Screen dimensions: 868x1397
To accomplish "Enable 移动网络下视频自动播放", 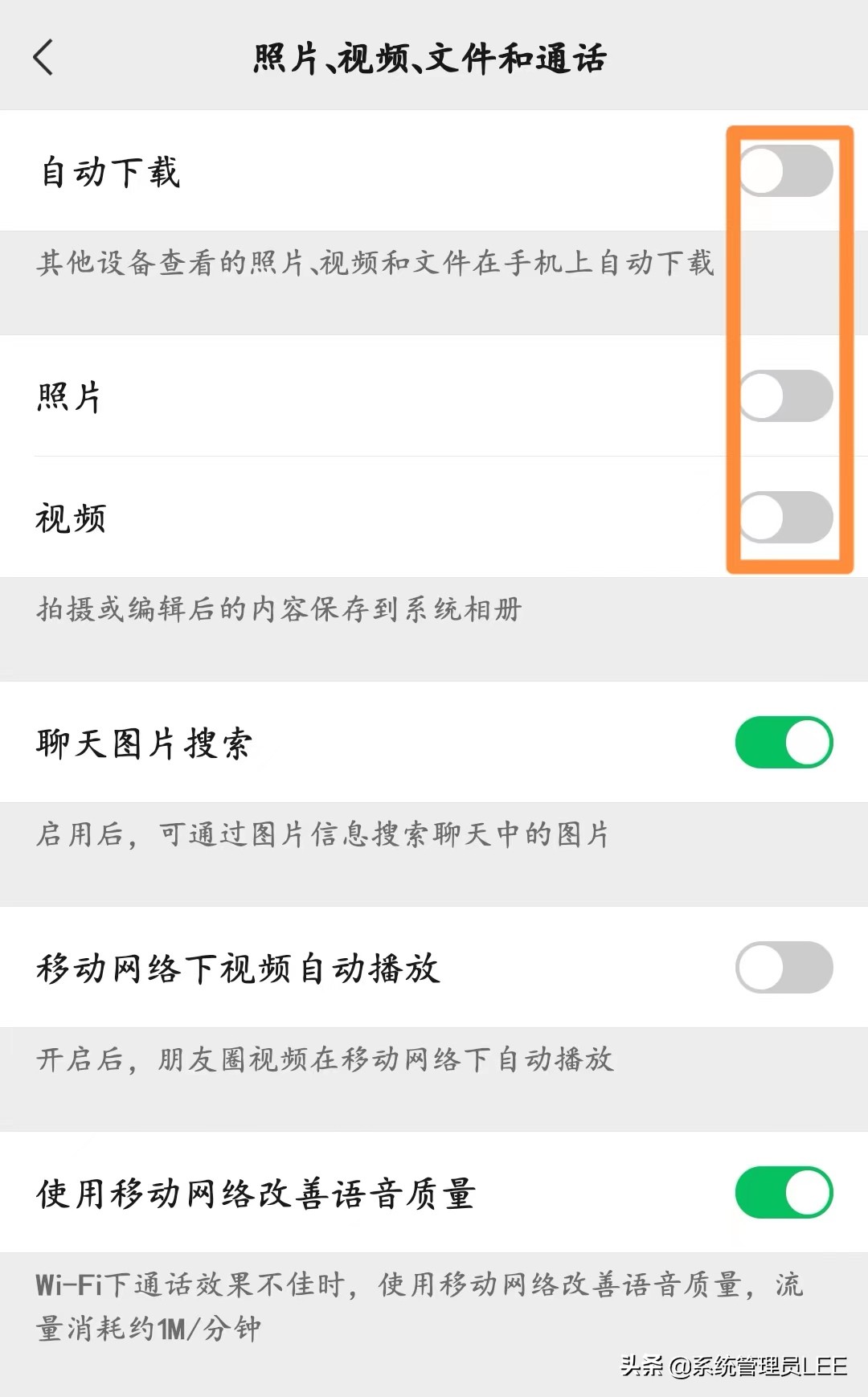I will tap(784, 969).
